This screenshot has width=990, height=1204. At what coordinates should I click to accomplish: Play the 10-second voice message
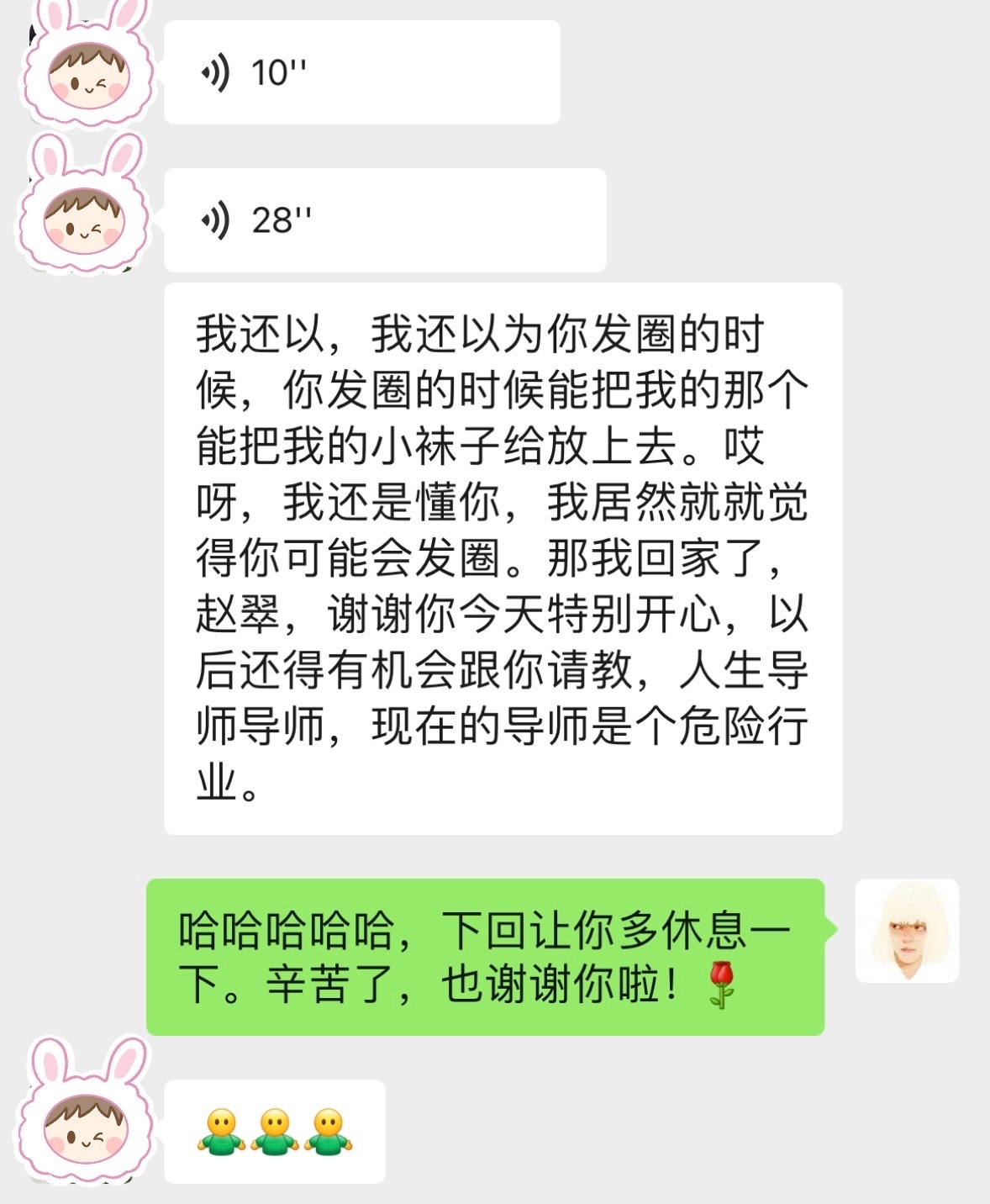[x=361, y=73]
